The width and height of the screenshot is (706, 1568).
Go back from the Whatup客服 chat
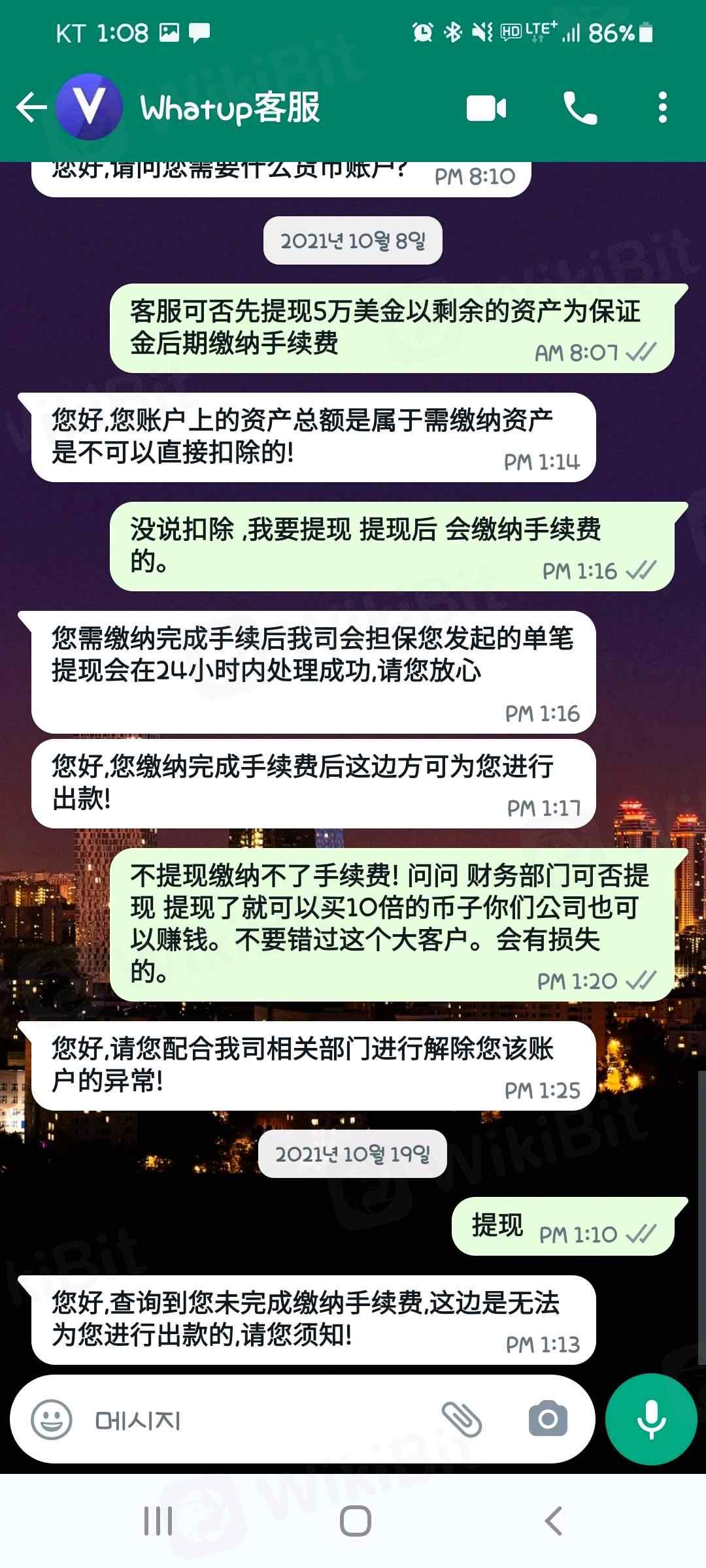coord(31,108)
